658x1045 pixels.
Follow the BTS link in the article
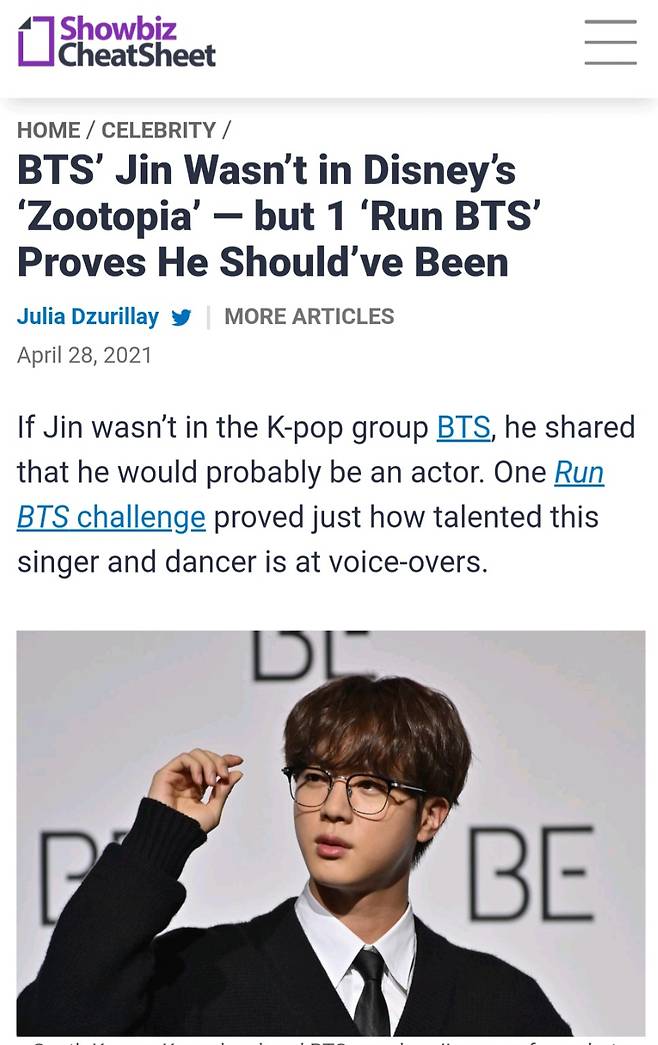(x=463, y=428)
